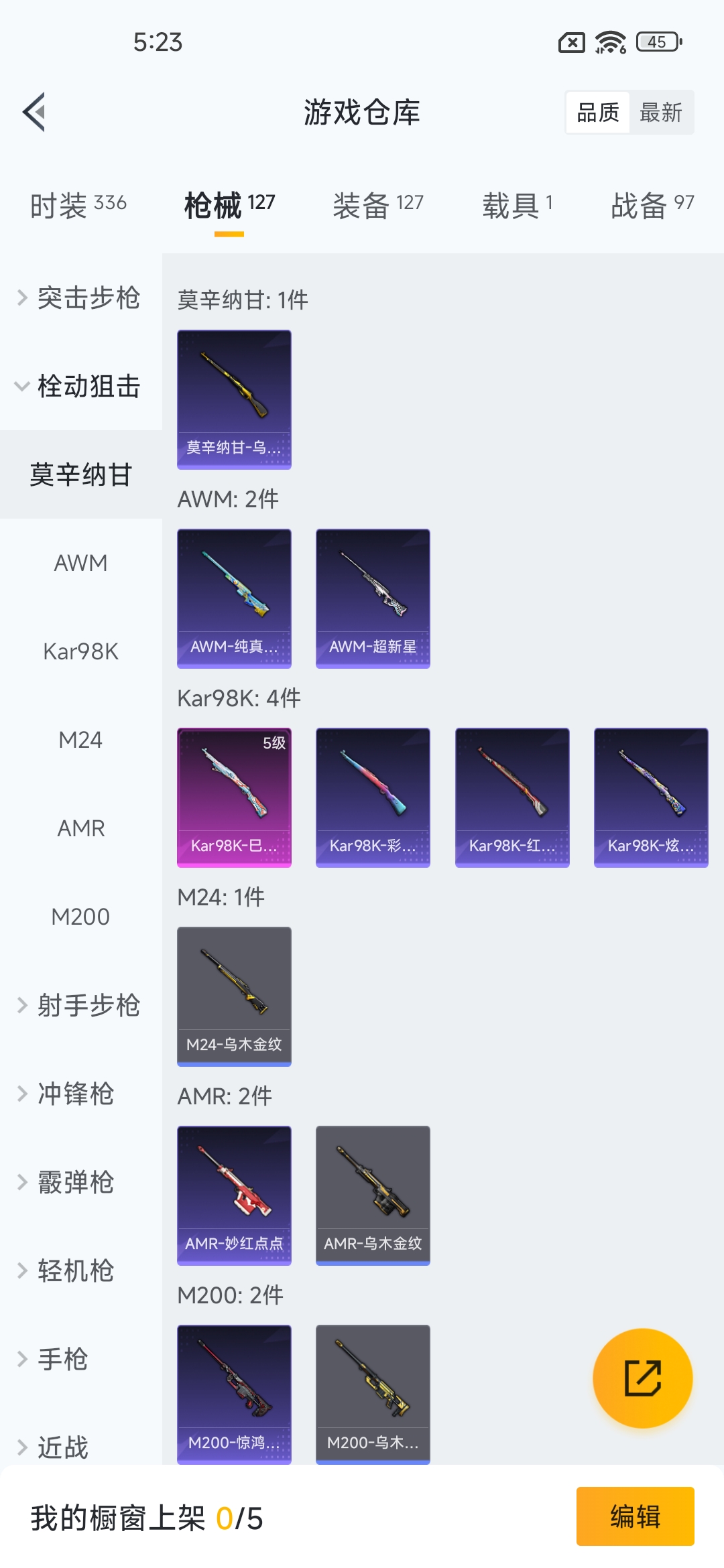Image resolution: width=724 pixels, height=1568 pixels.
Task: Switch to the 时装 tab
Action: (78, 205)
